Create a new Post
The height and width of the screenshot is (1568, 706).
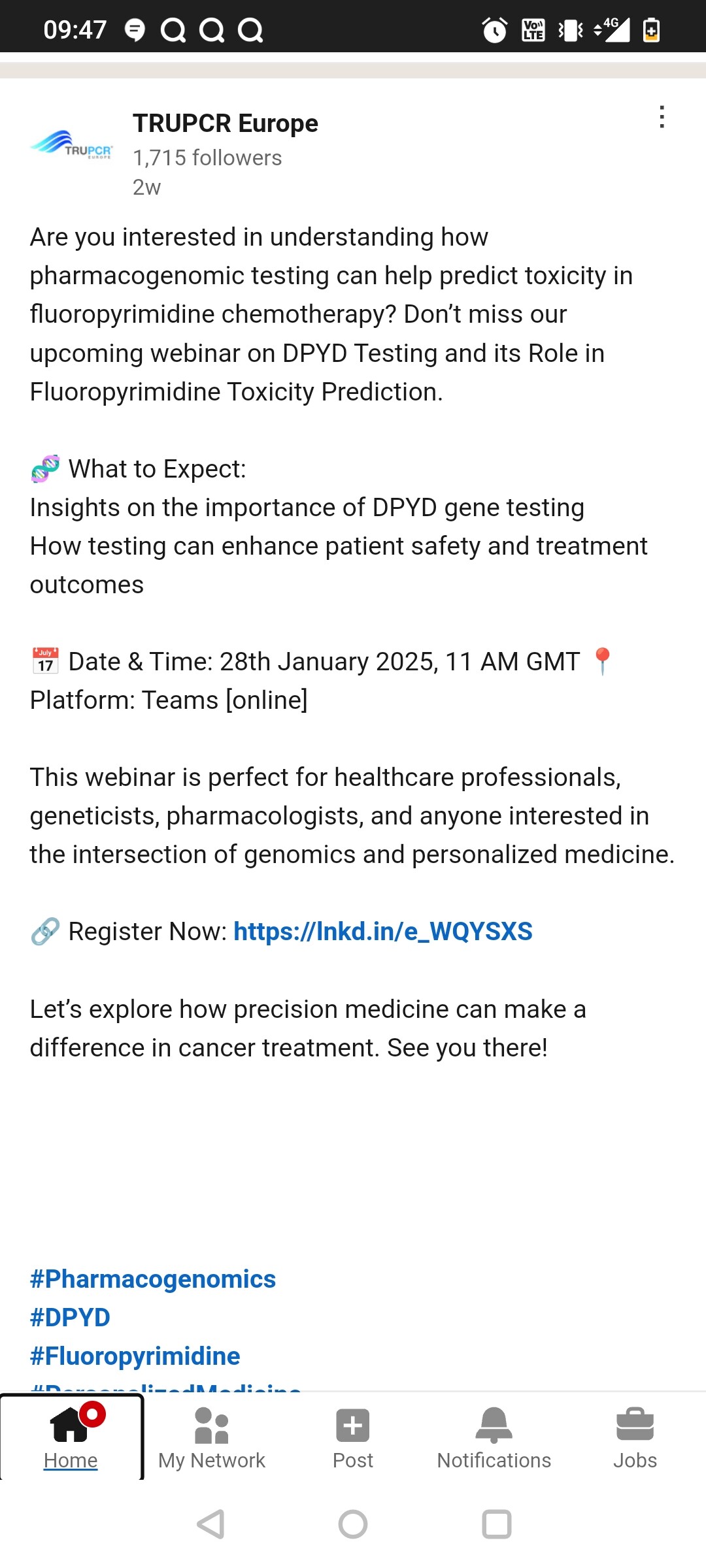point(353,1437)
